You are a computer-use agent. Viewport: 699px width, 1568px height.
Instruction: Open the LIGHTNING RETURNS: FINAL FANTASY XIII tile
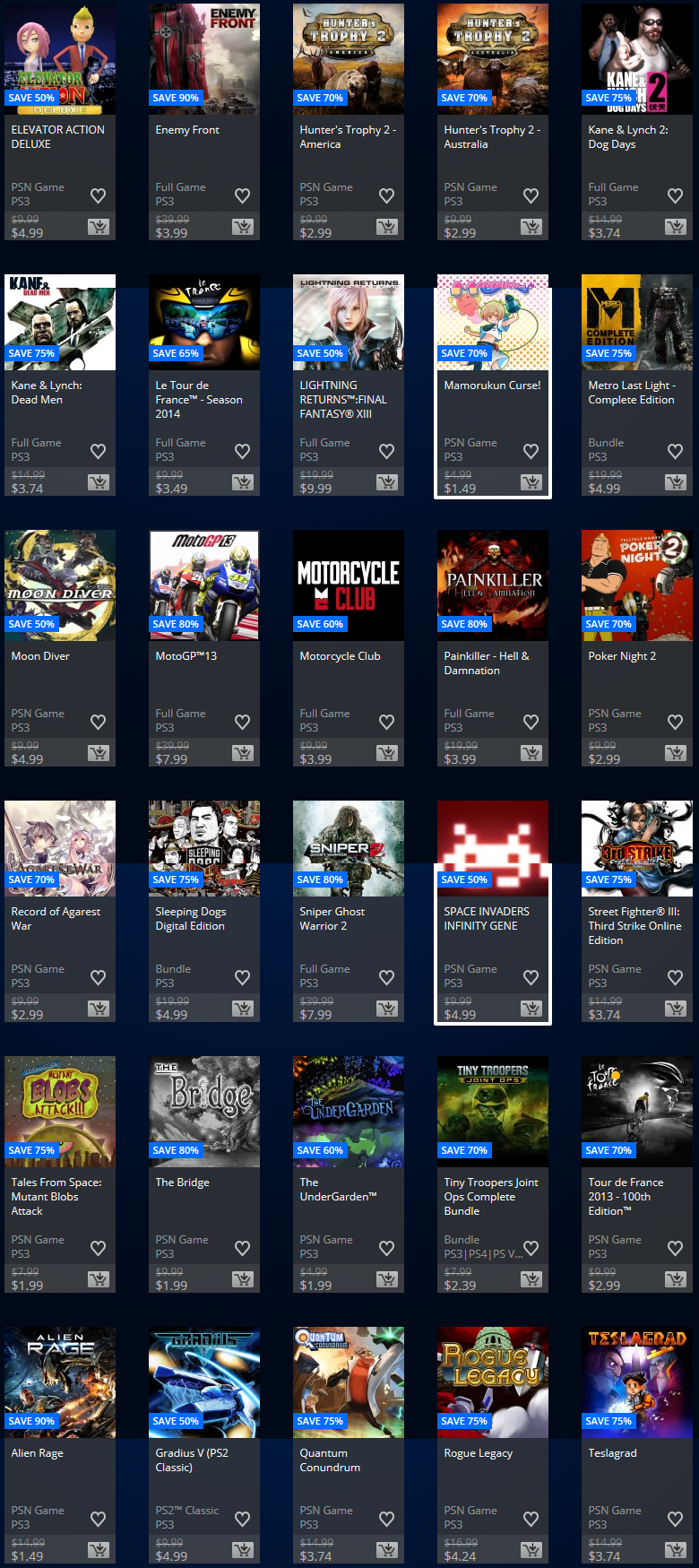click(348, 323)
